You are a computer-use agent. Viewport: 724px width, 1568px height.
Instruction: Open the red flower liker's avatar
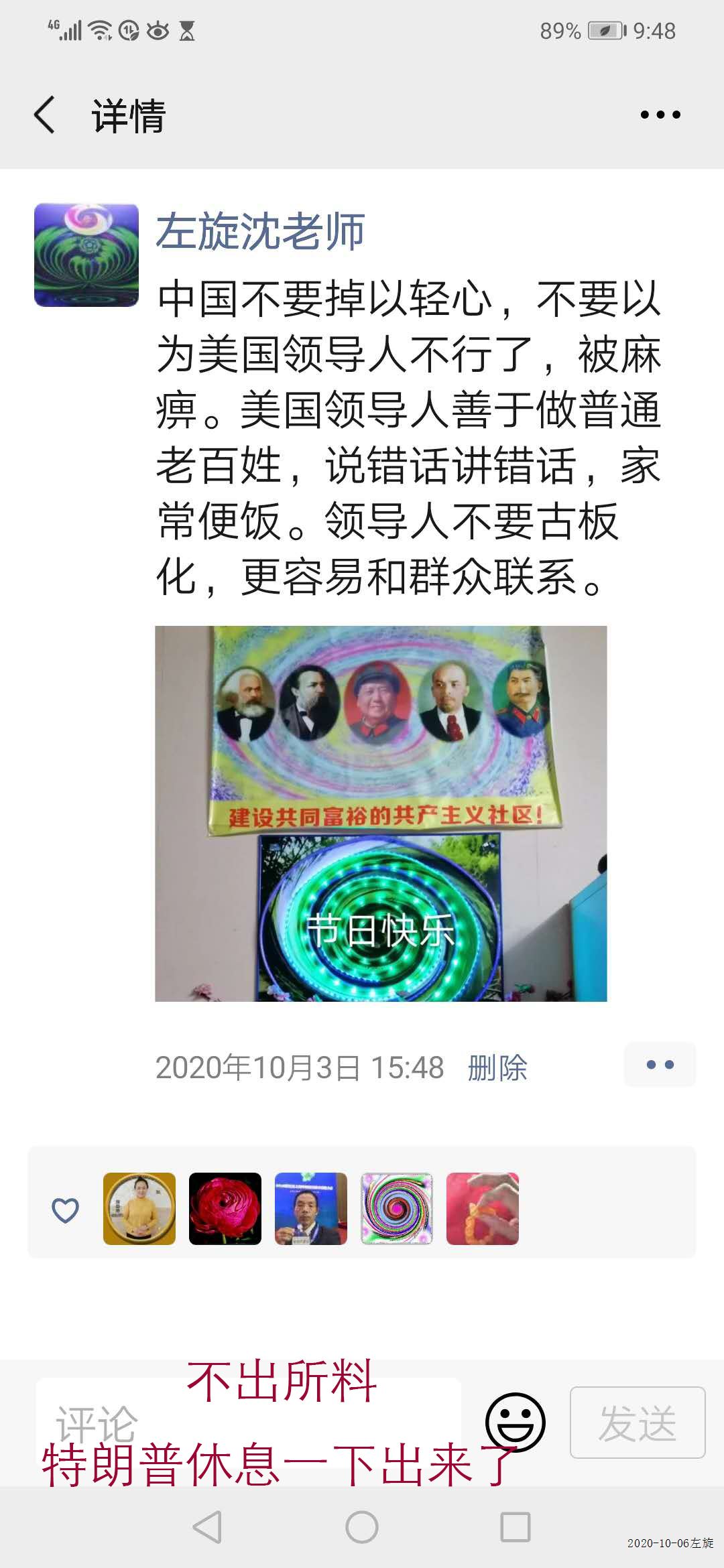(x=225, y=1209)
